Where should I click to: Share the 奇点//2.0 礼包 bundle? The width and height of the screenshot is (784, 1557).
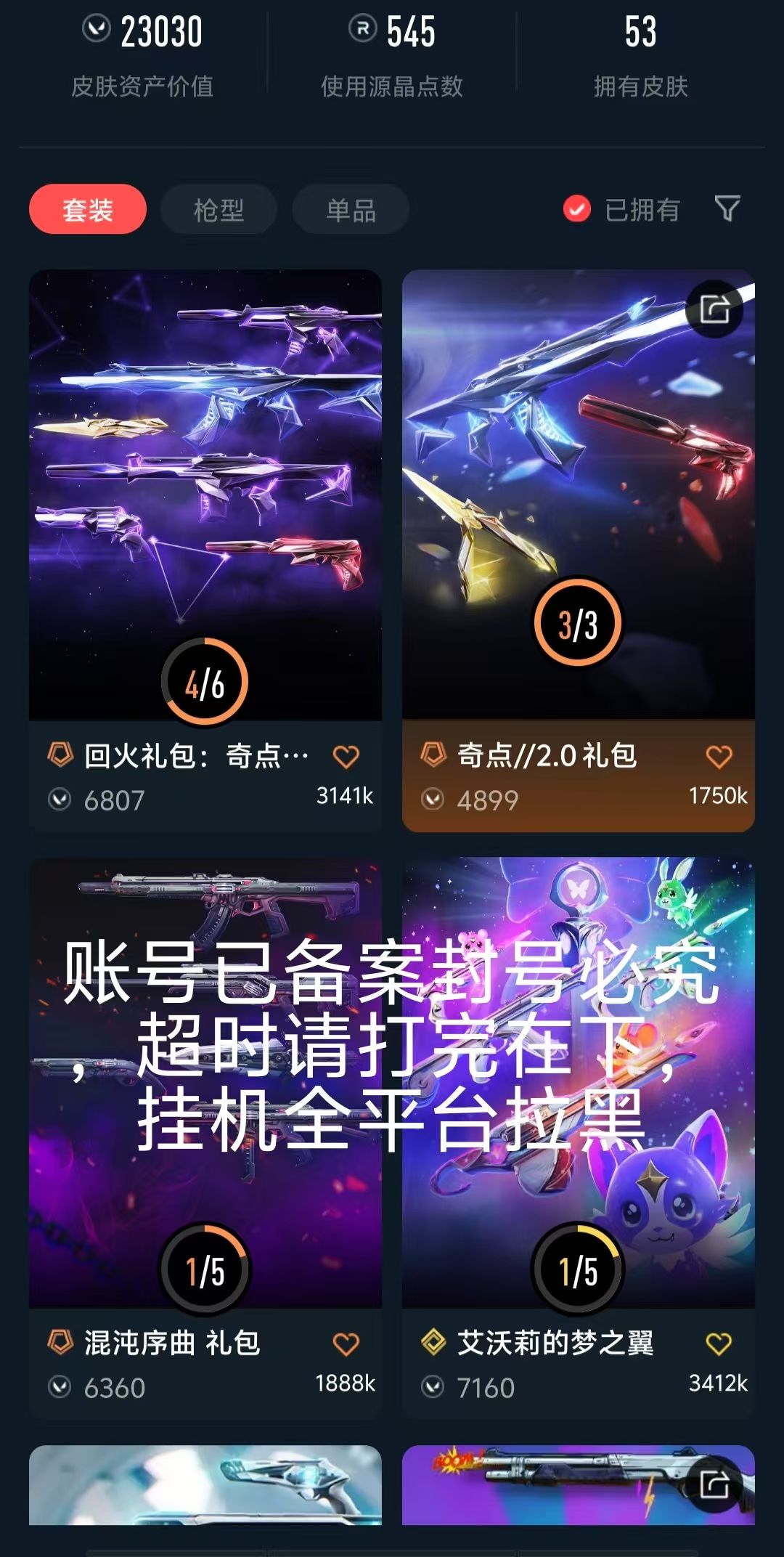tap(714, 309)
